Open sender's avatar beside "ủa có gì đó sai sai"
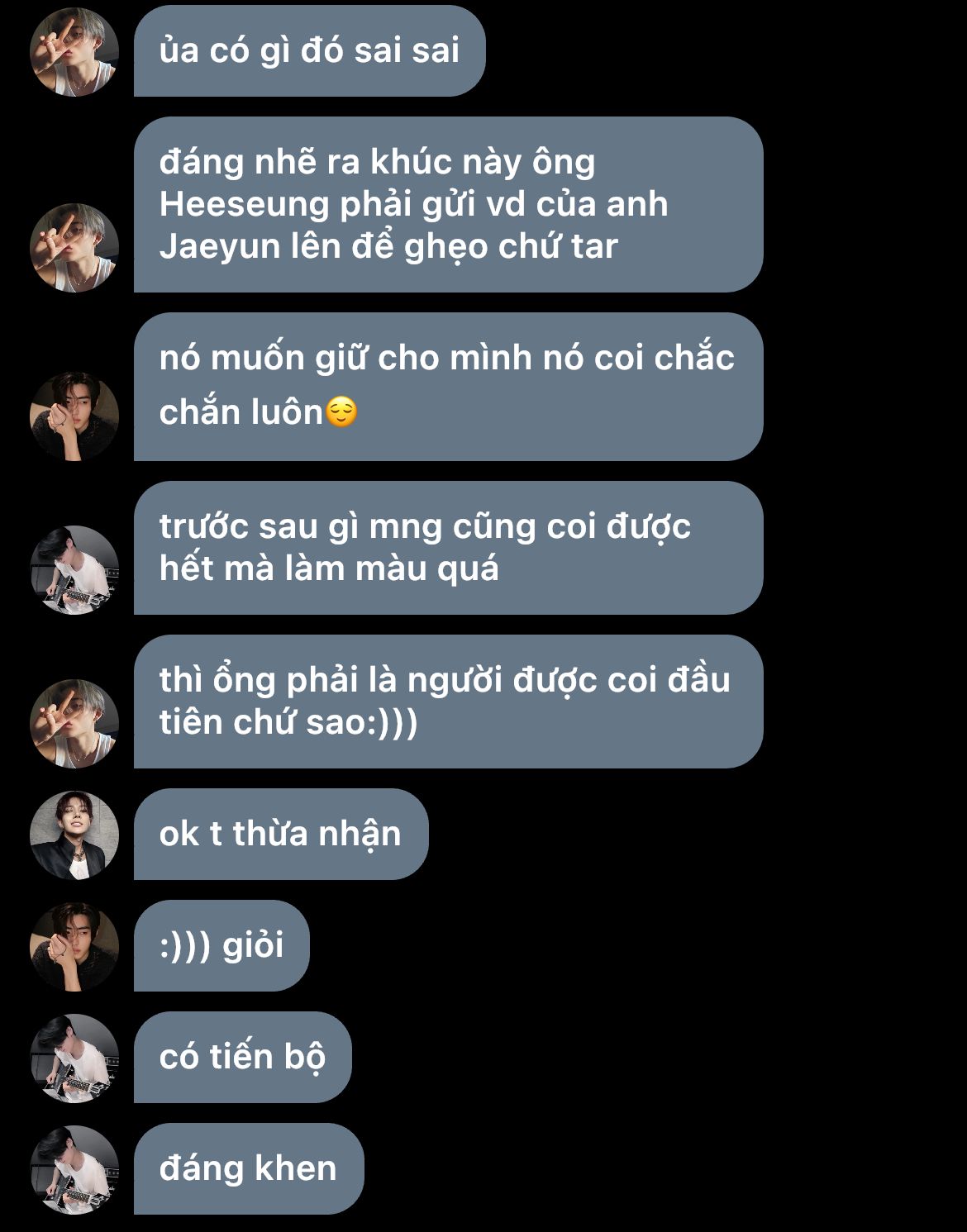This screenshot has height=1232, width=967. pyautogui.click(x=74, y=52)
